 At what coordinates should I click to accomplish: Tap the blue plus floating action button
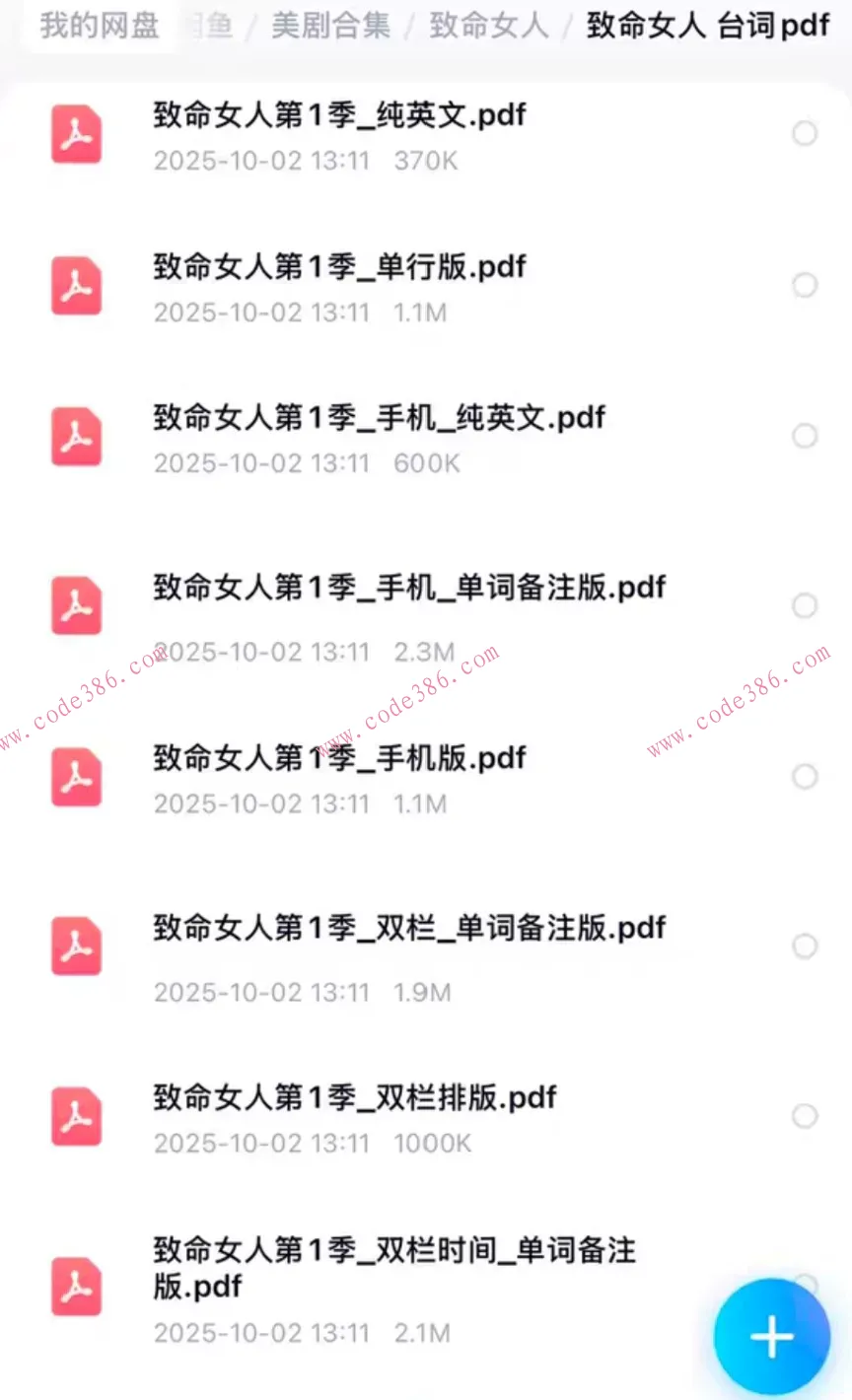[772, 1336]
